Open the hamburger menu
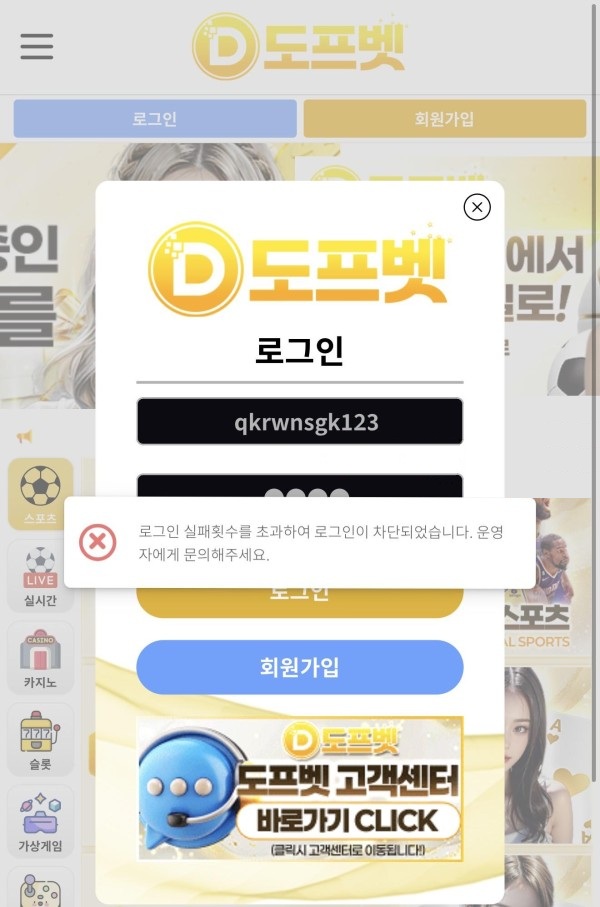The image size is (600, 907). [x=37, y=46]
